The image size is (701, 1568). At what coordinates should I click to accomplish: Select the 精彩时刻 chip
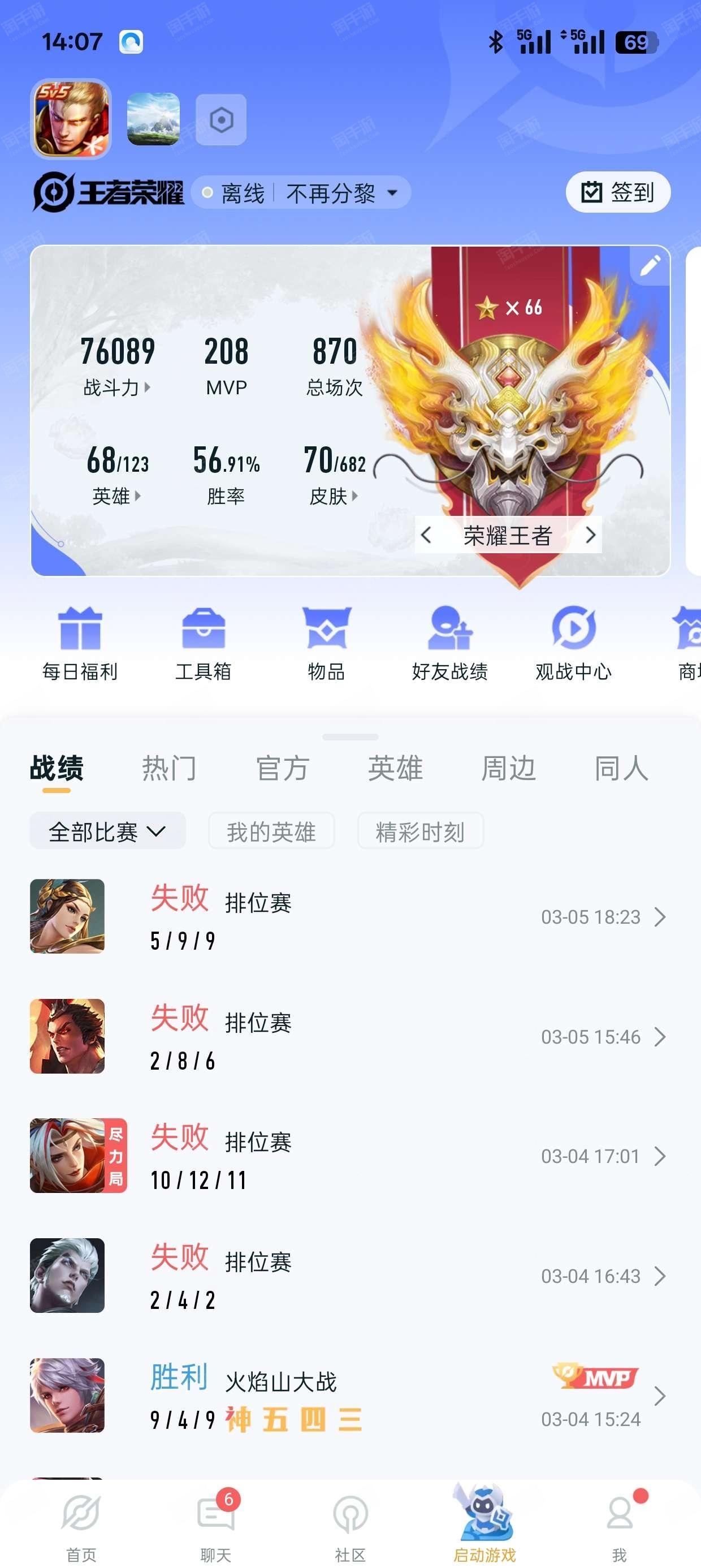click(421, 831)
